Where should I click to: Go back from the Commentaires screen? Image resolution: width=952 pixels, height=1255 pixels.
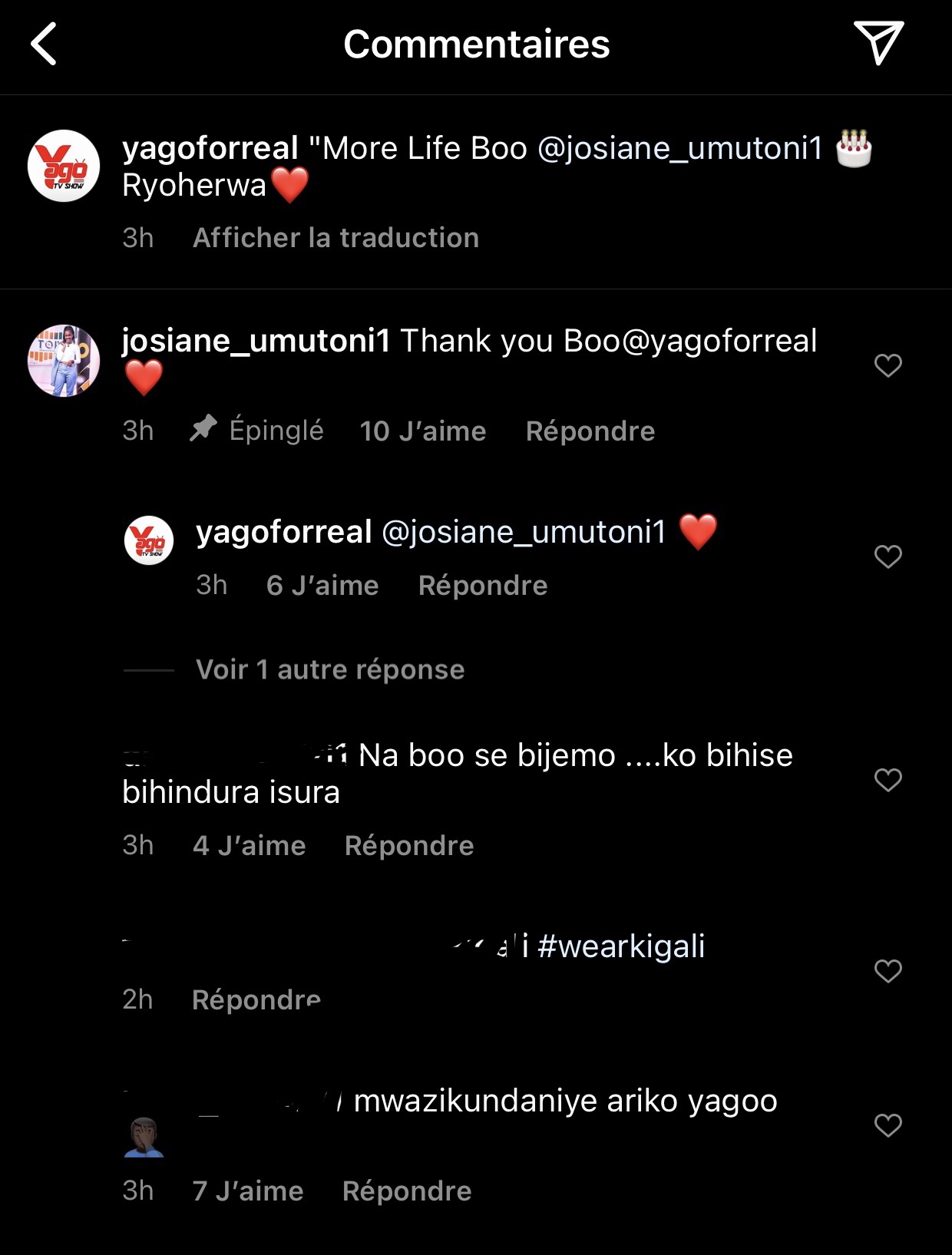45,44
